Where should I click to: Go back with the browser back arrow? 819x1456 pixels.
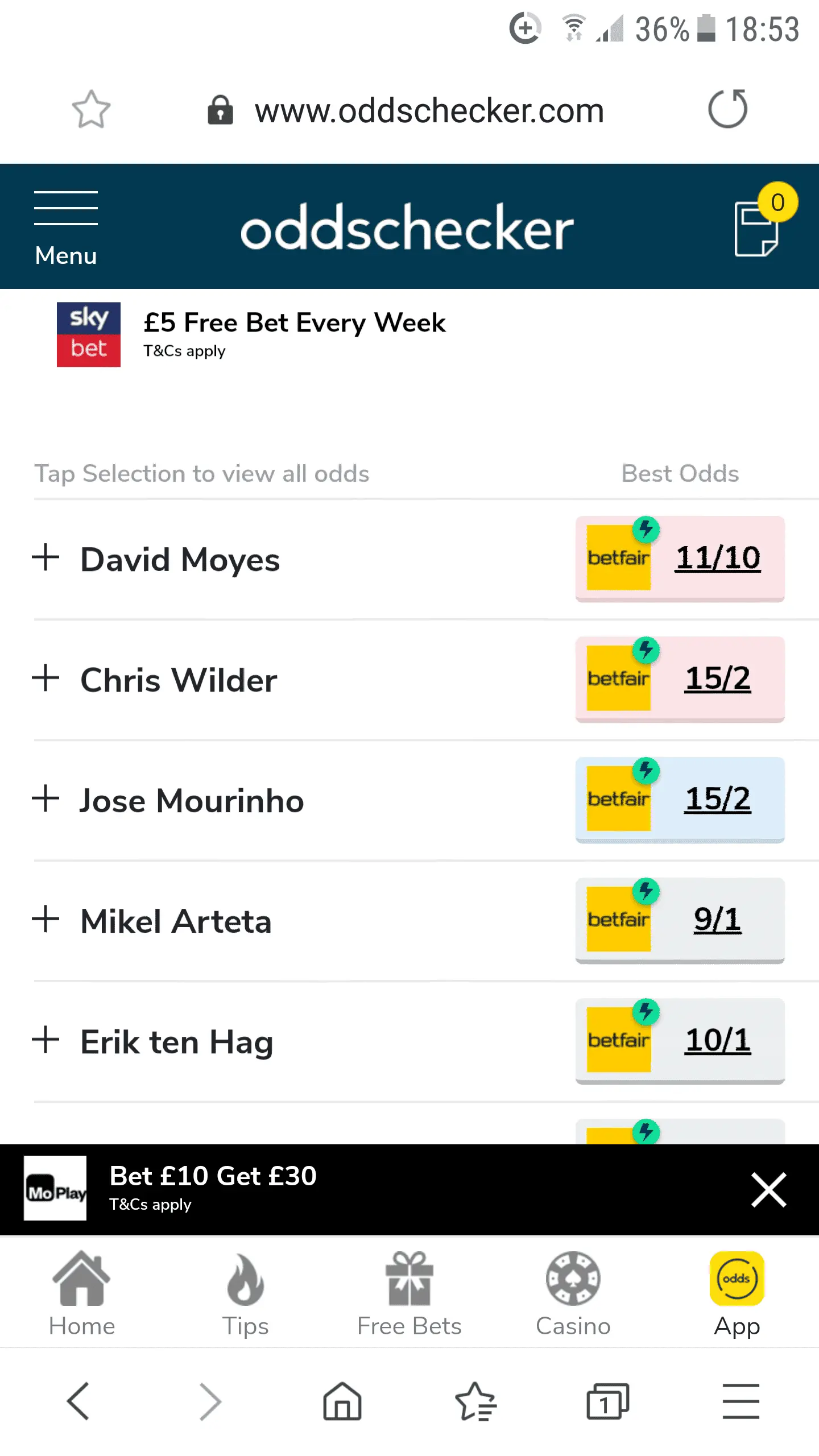click(x=78, y=1401)
